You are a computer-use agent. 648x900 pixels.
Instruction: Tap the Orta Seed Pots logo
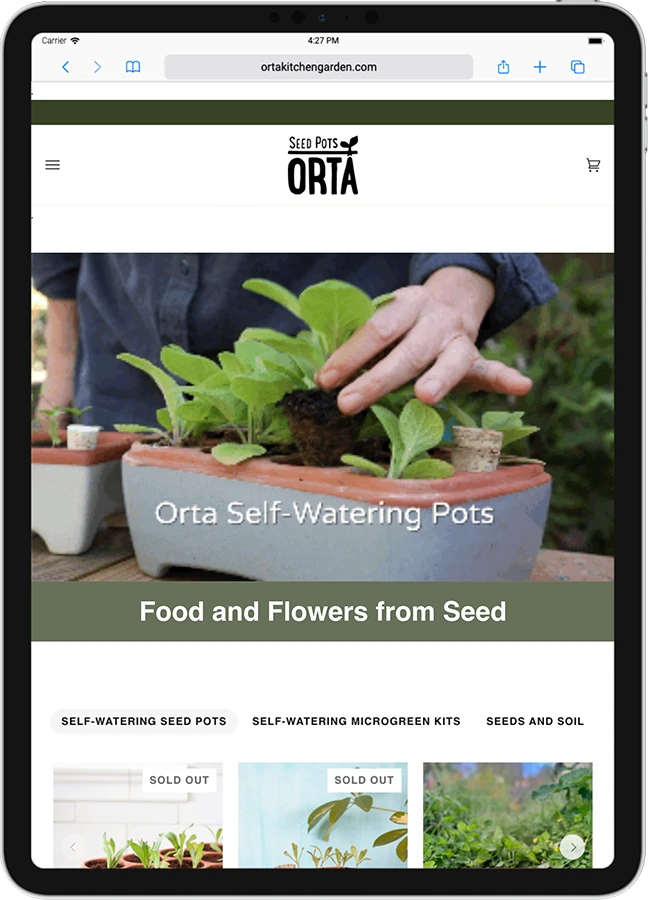click(322, 165)
